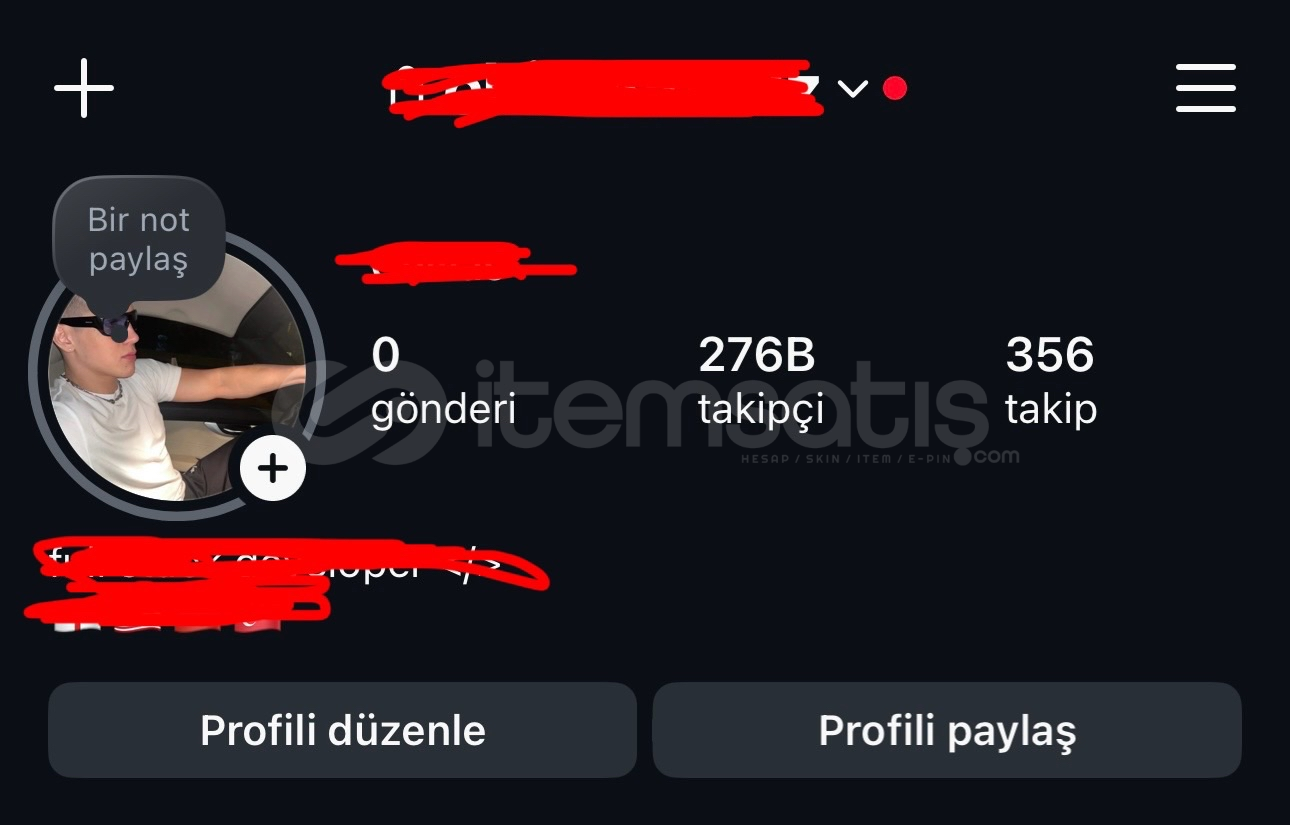Image resolution: width=1290 pixels, height=825 pixels.
Task: Tap the "Profili düzenle" button
Action: pos(342,730)
